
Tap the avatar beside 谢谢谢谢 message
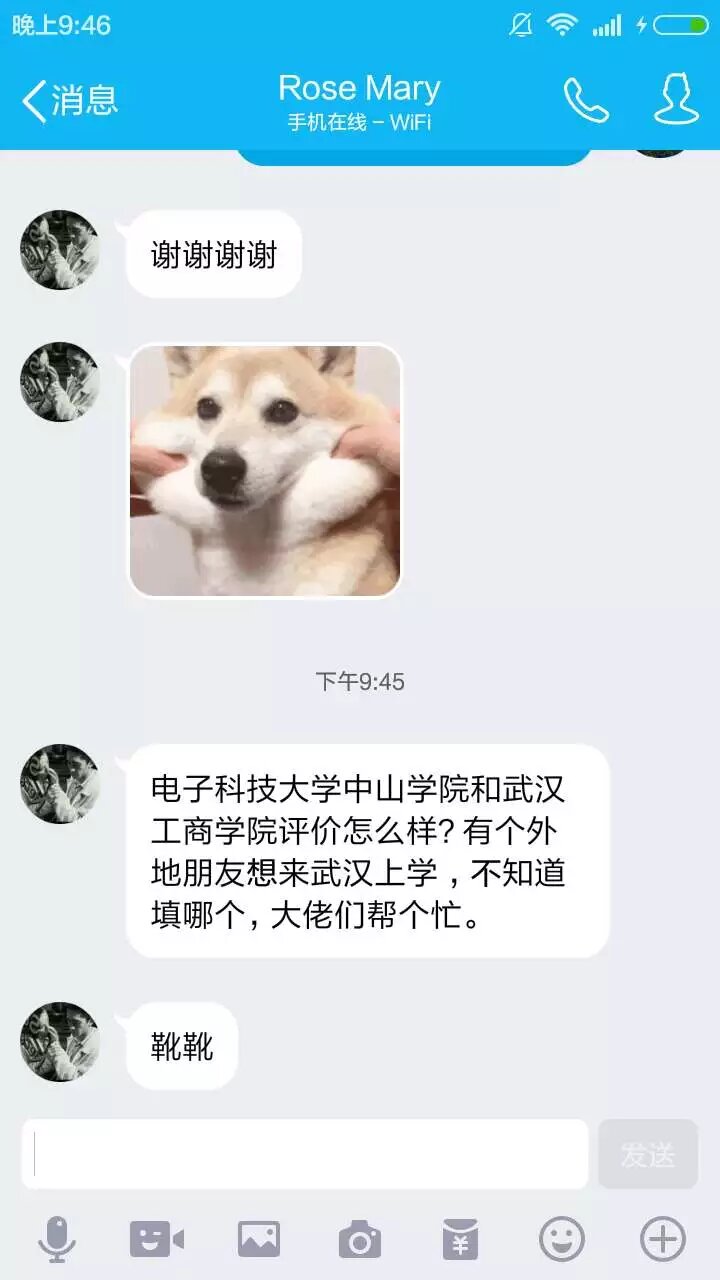(x=60, y=250)
